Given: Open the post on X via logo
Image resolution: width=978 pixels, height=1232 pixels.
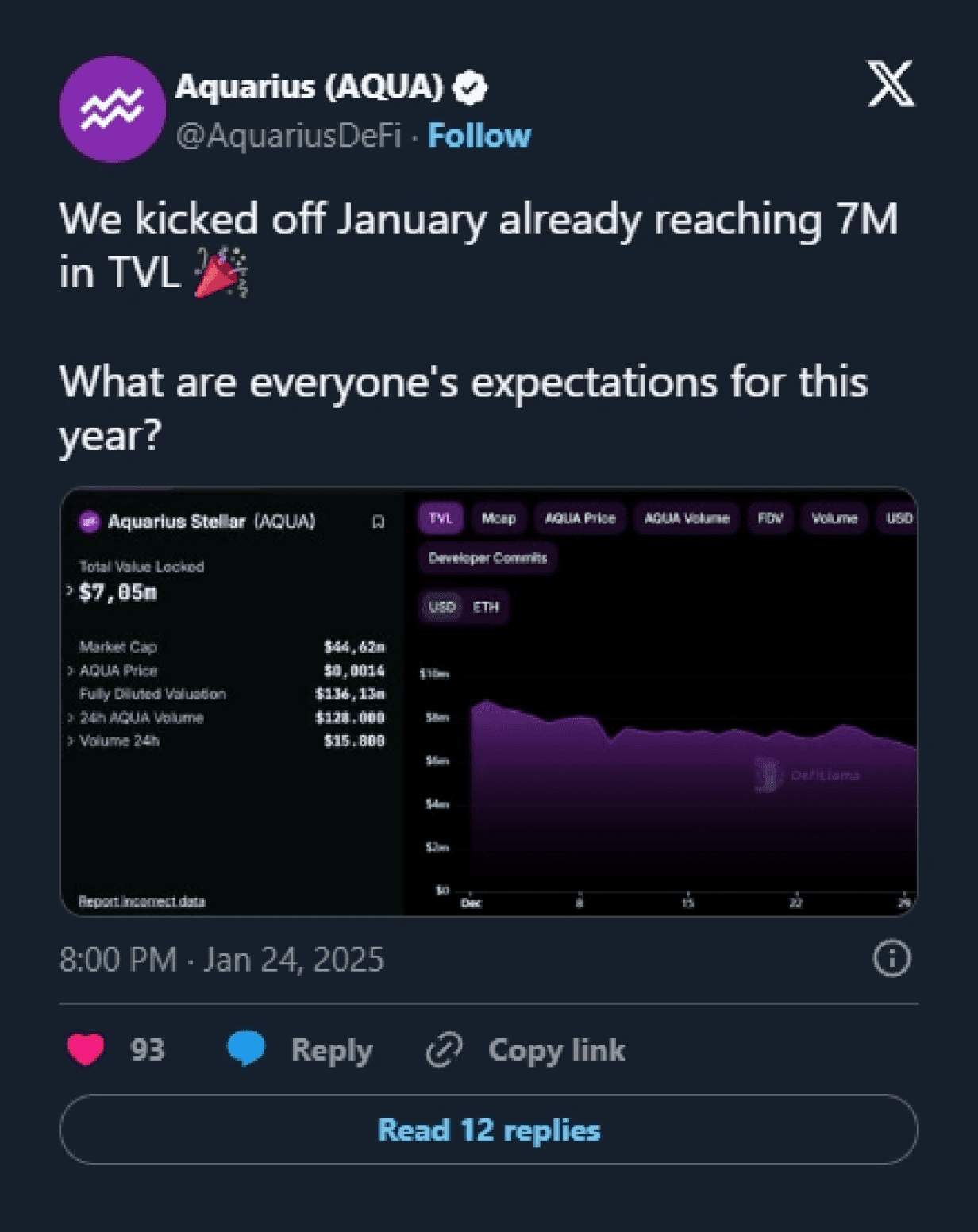Looking at the screenshot, I should [891, 83].
